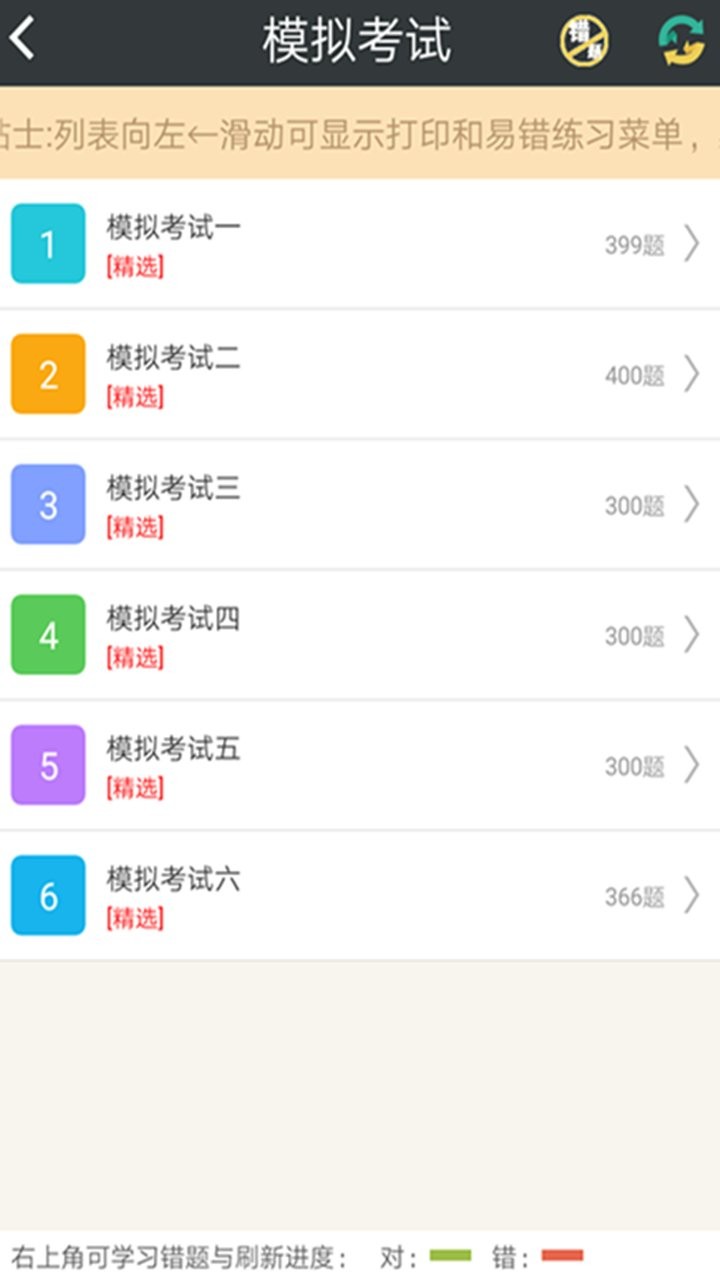Open the wrong-questions (错题) icon at top right
Viewport: 720px width, 1280px height.
point(586,41)
